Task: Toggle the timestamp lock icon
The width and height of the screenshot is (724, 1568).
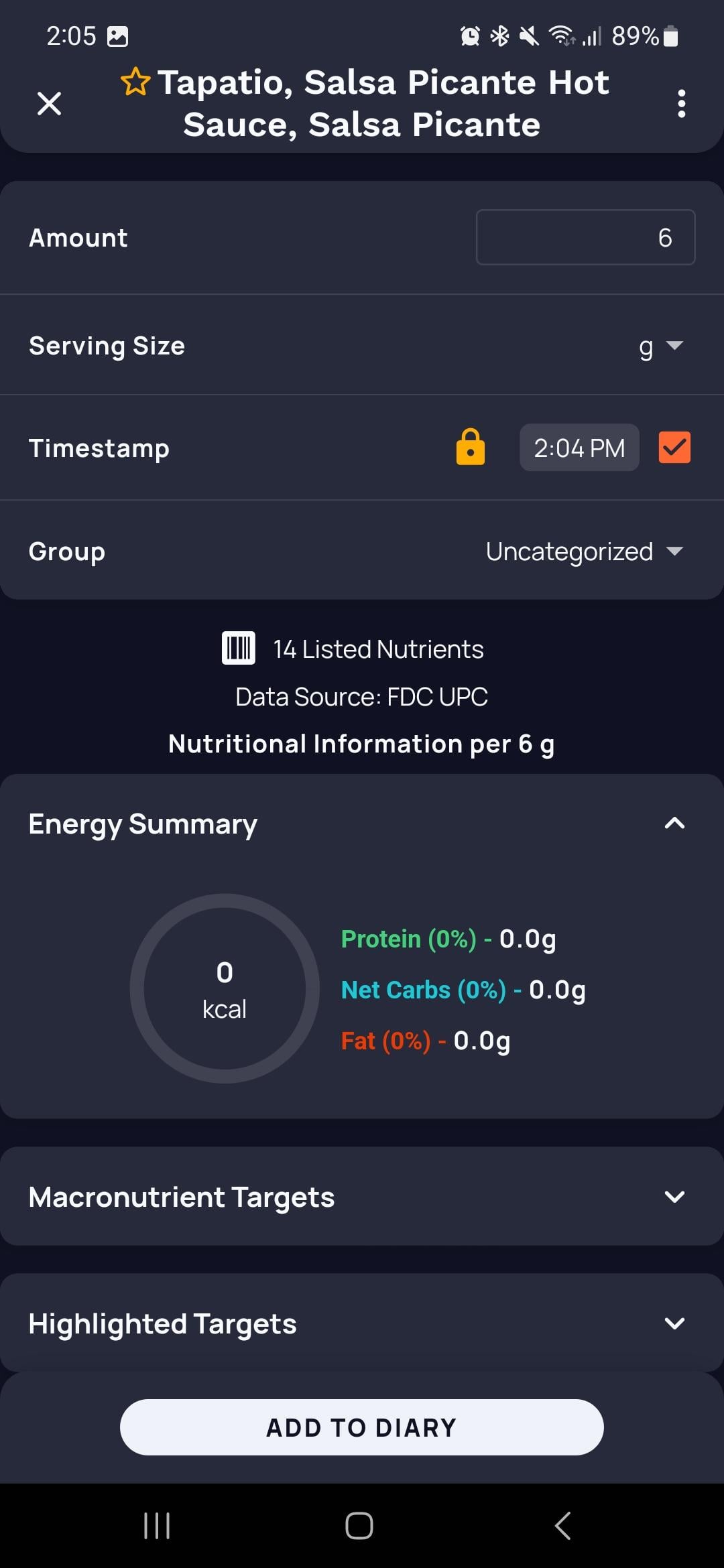Action: pos(471,447)
